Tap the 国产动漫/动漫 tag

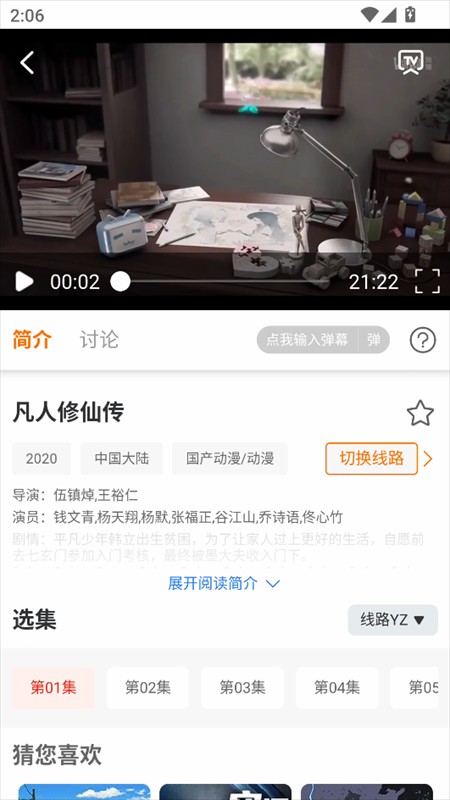tap(230, 459)
